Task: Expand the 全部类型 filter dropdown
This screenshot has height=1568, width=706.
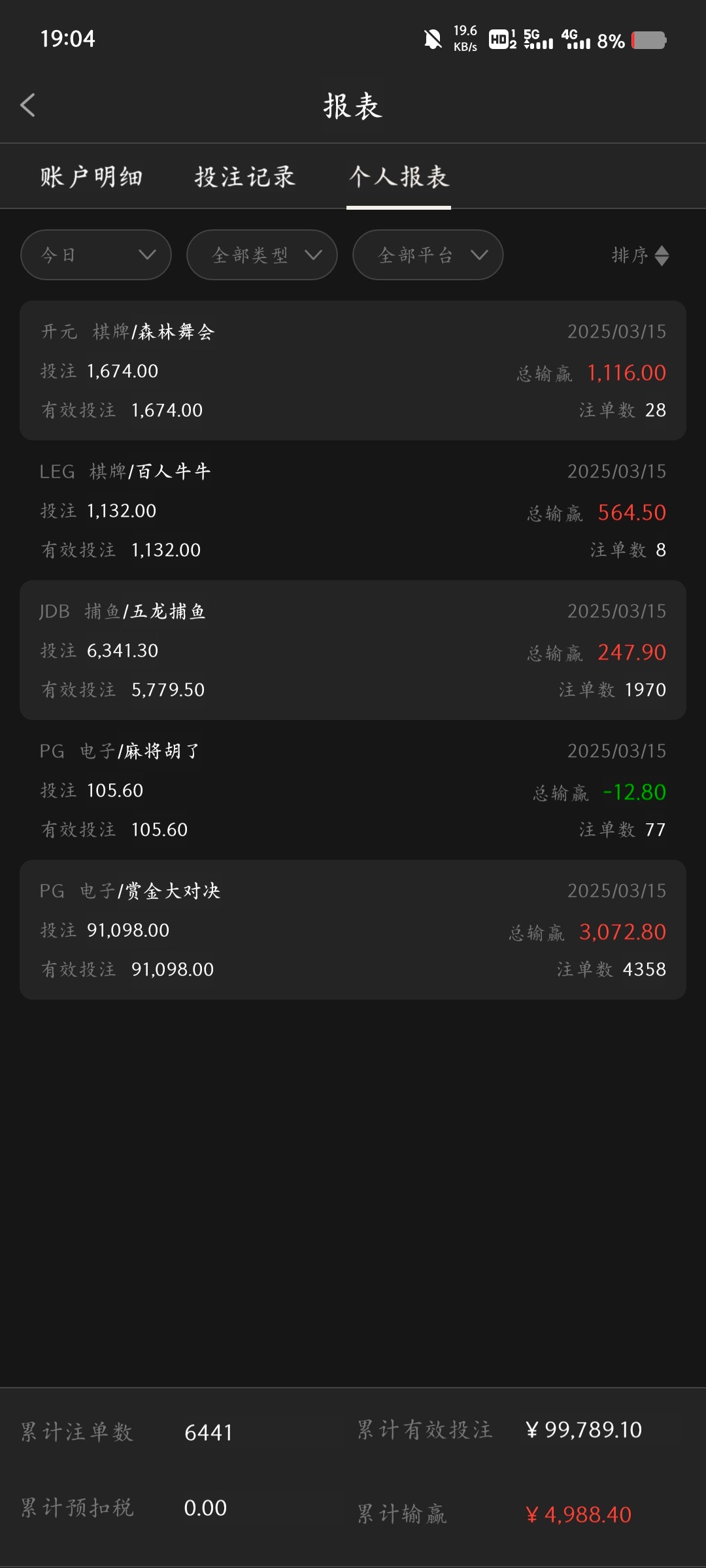Action: pos(262,255)
